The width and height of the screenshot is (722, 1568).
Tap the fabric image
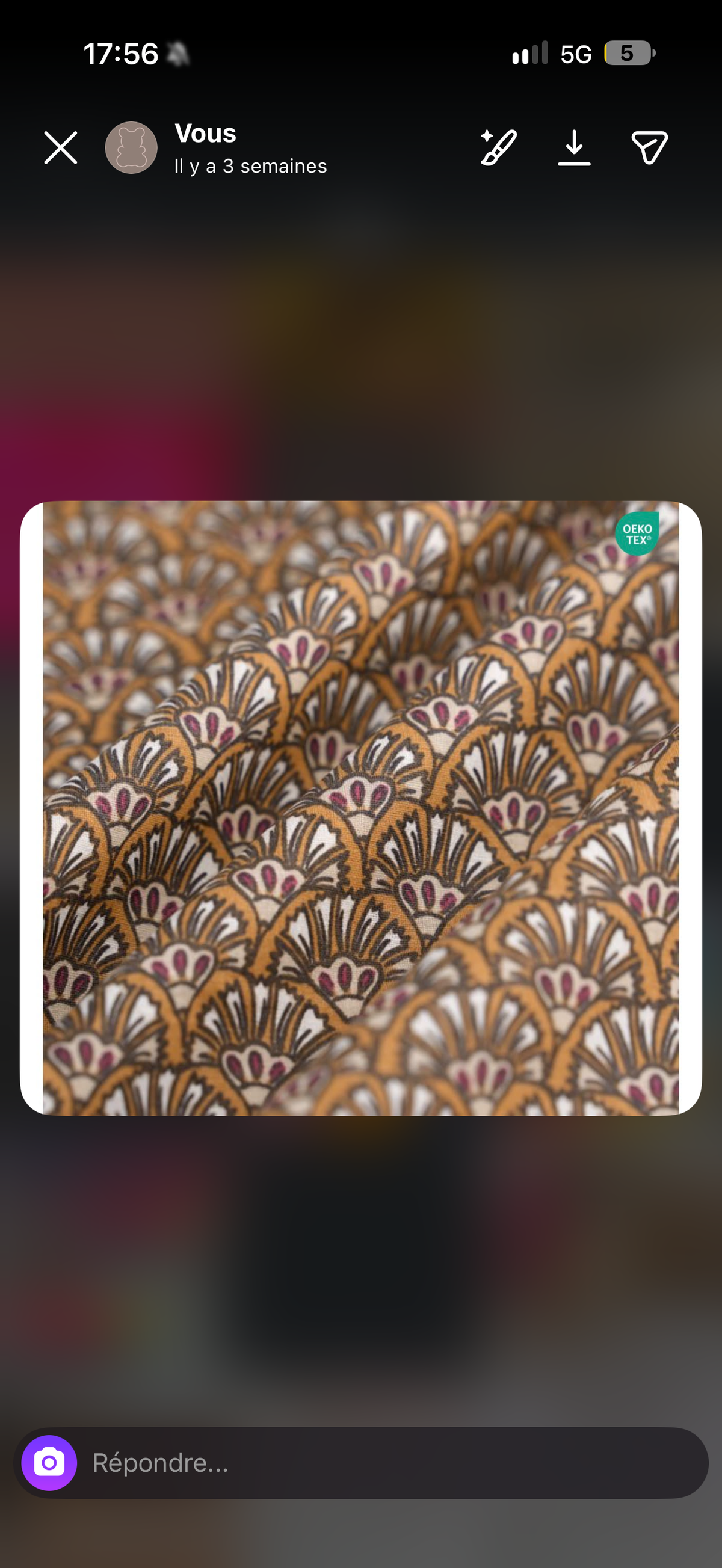[361, 808]
